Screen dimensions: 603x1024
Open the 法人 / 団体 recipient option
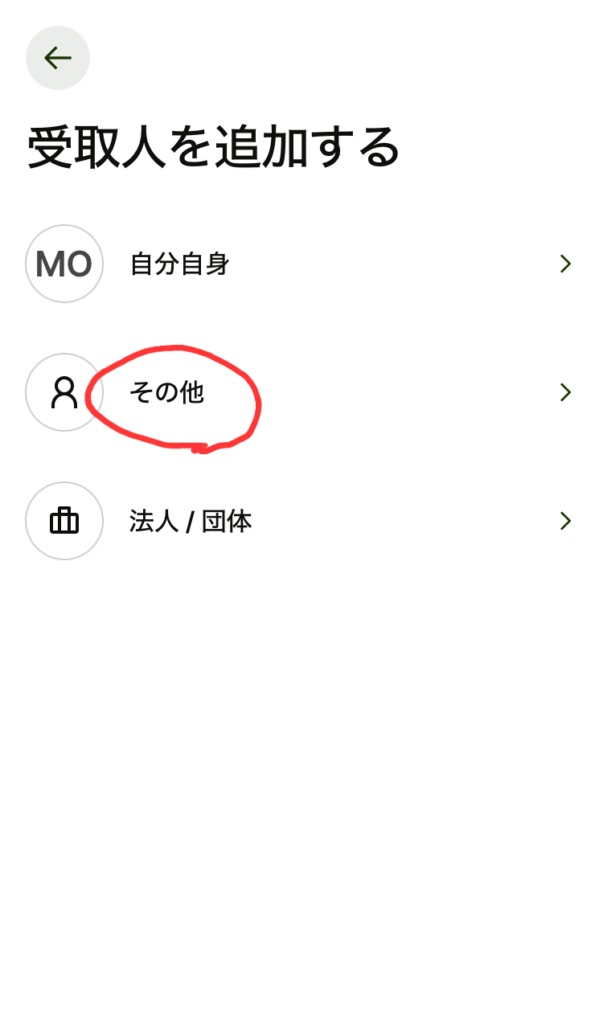(190, 521)
